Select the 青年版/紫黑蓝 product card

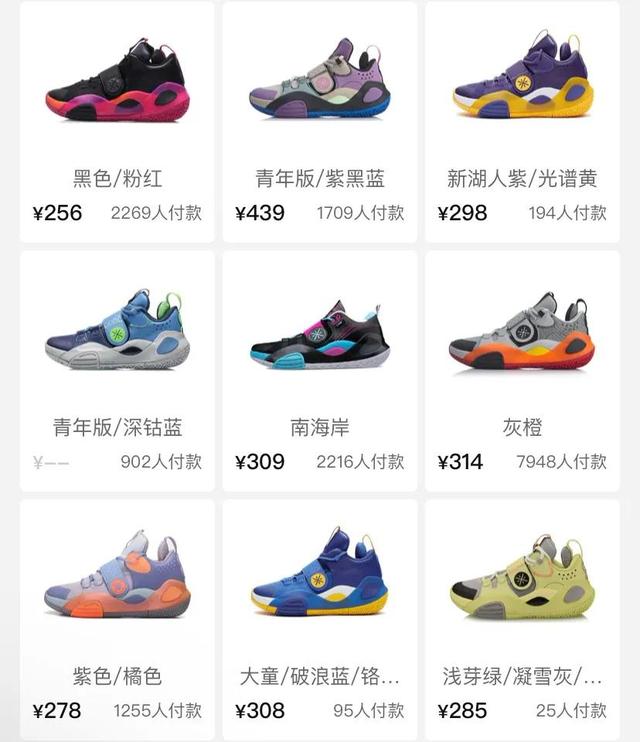click(x=319, y=120)
